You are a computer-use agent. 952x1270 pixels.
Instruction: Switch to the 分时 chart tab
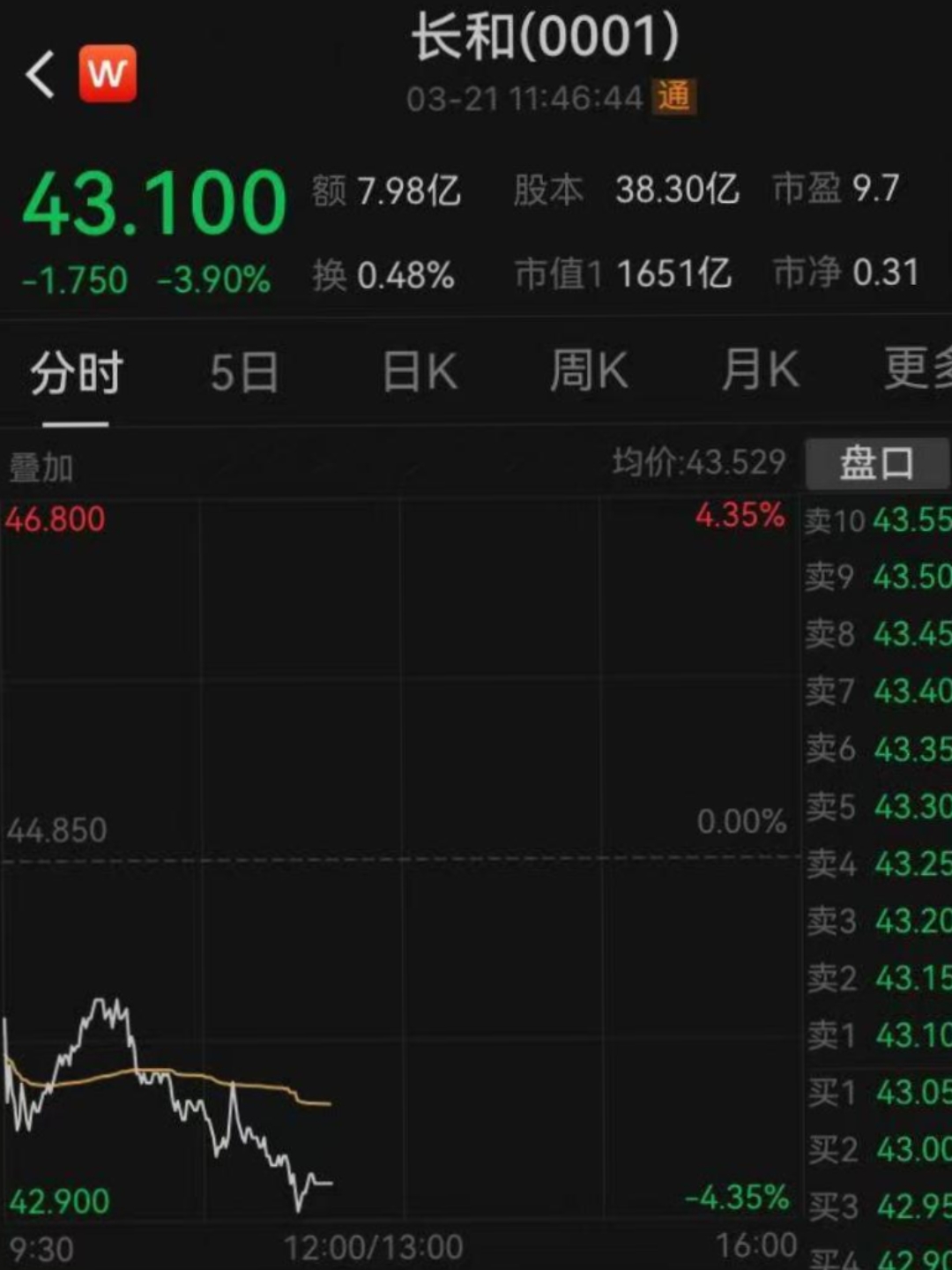(x=76, y=372)
